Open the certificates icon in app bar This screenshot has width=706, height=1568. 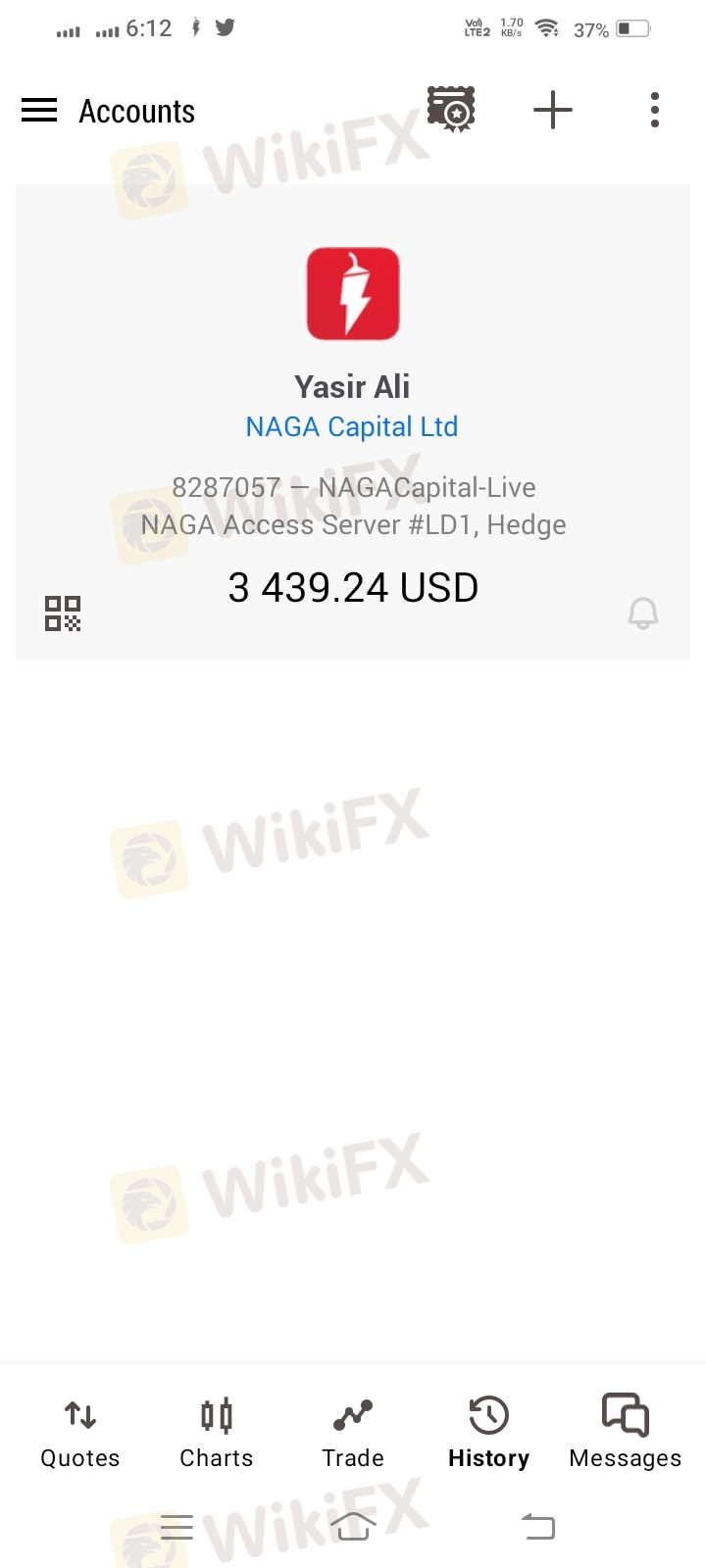tap(451, 109)
